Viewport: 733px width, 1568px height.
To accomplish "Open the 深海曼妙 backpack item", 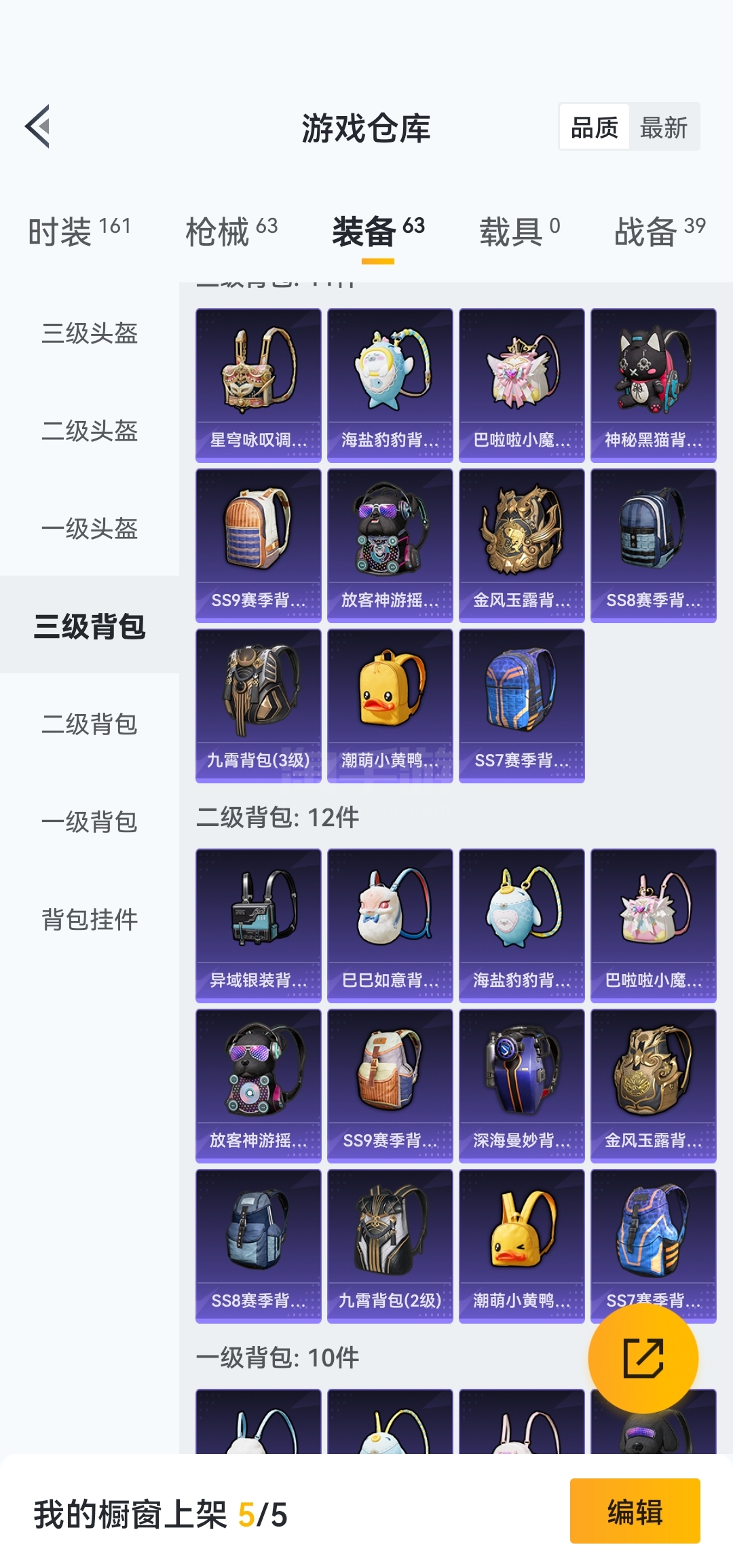I will click(521, 1085).
